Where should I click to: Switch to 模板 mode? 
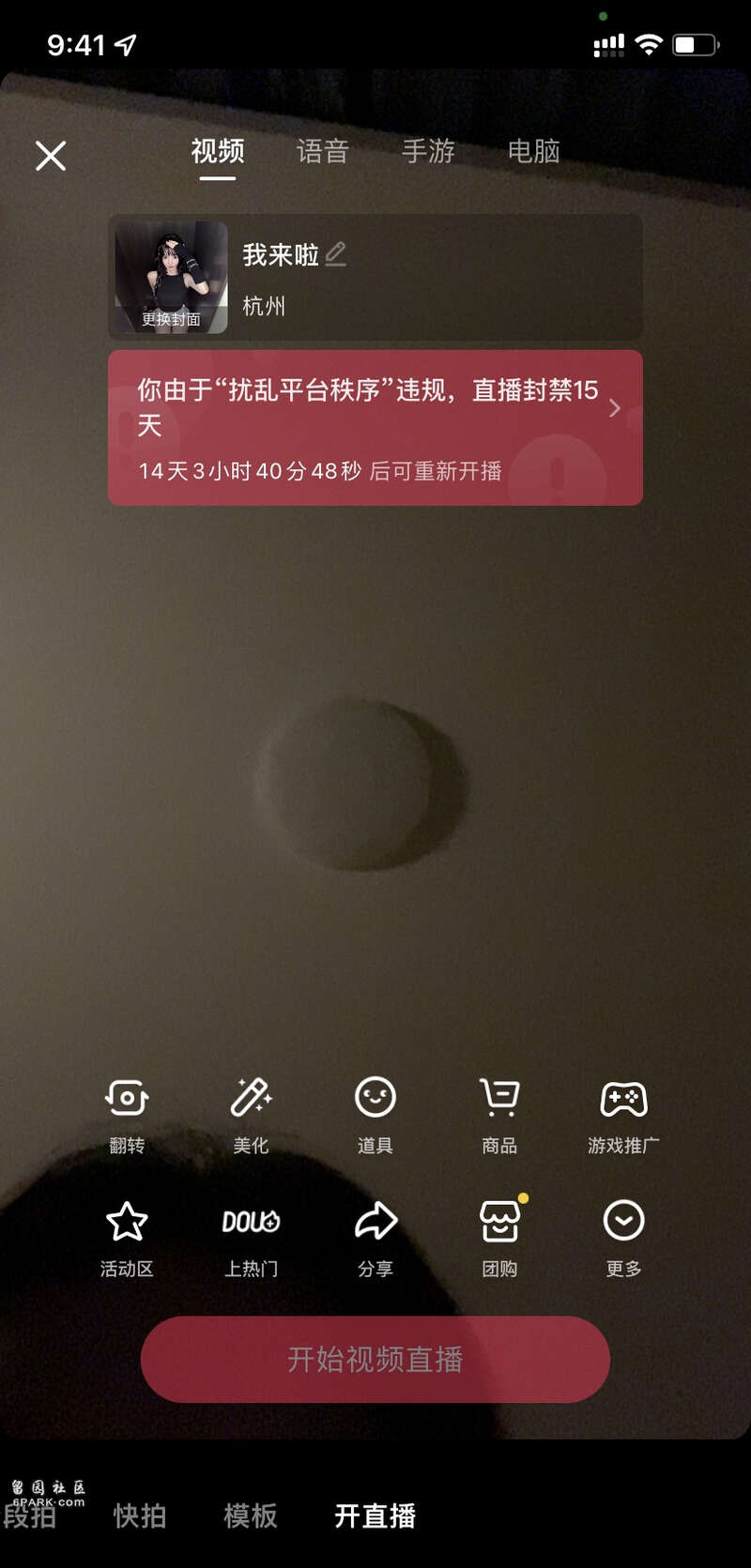coord(250,1515)
